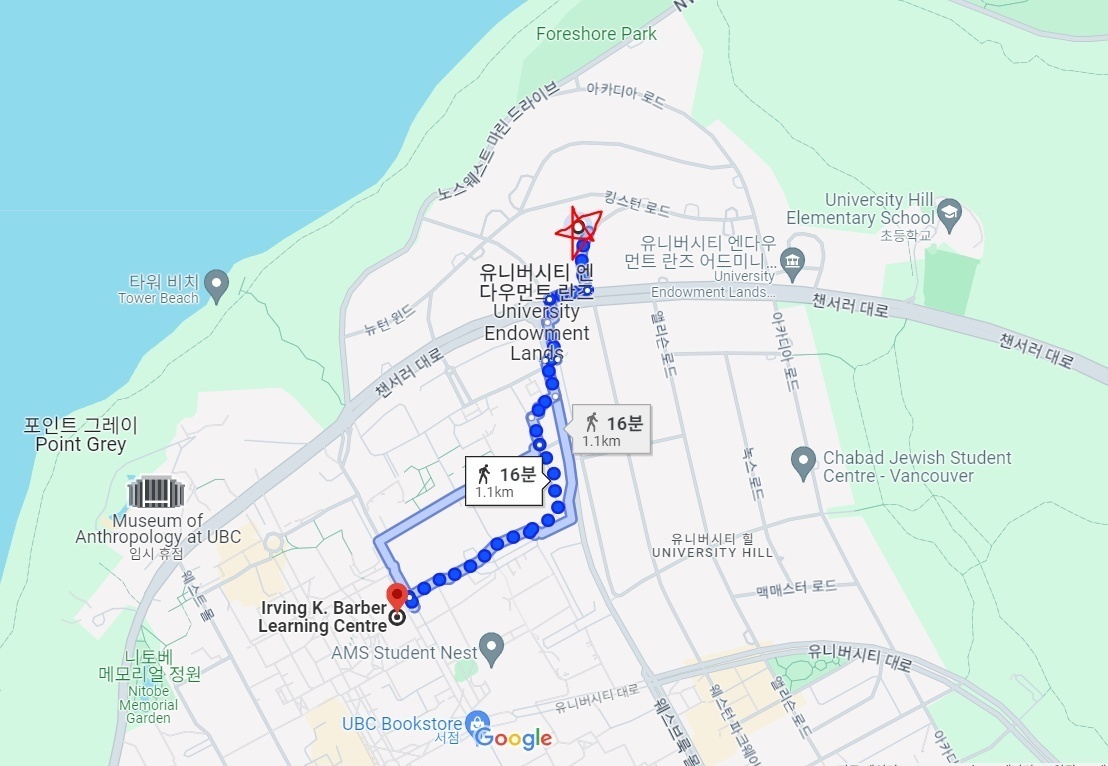This screenshot has height=766, width=1108.
Task: Open University Endowment Lands administration pin
Action: coord(793,261)
